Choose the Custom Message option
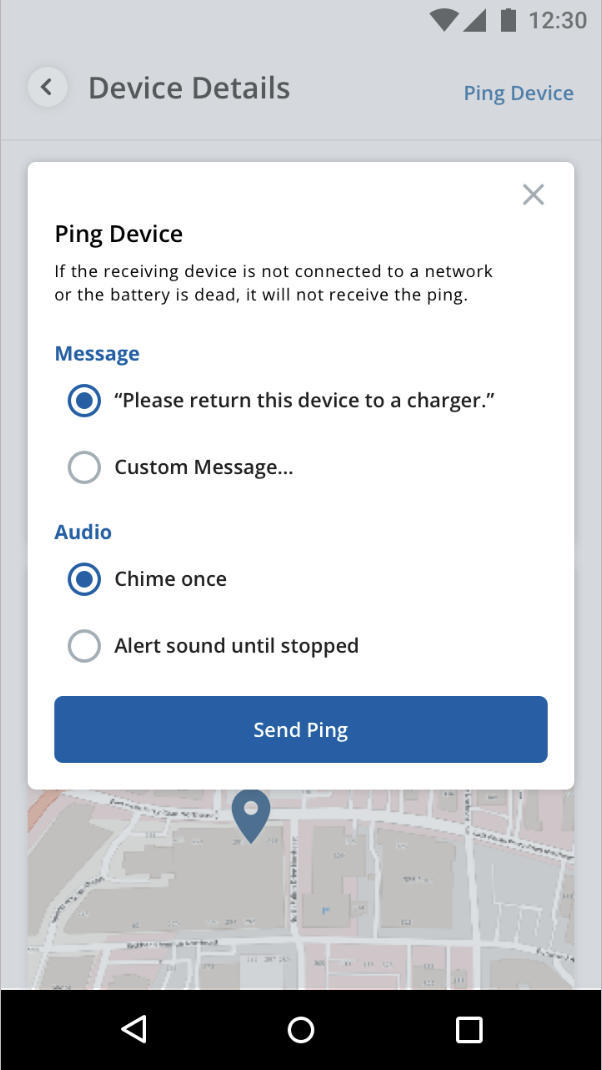The height and width of the screenshot is (1070, 602). point(84,467)
